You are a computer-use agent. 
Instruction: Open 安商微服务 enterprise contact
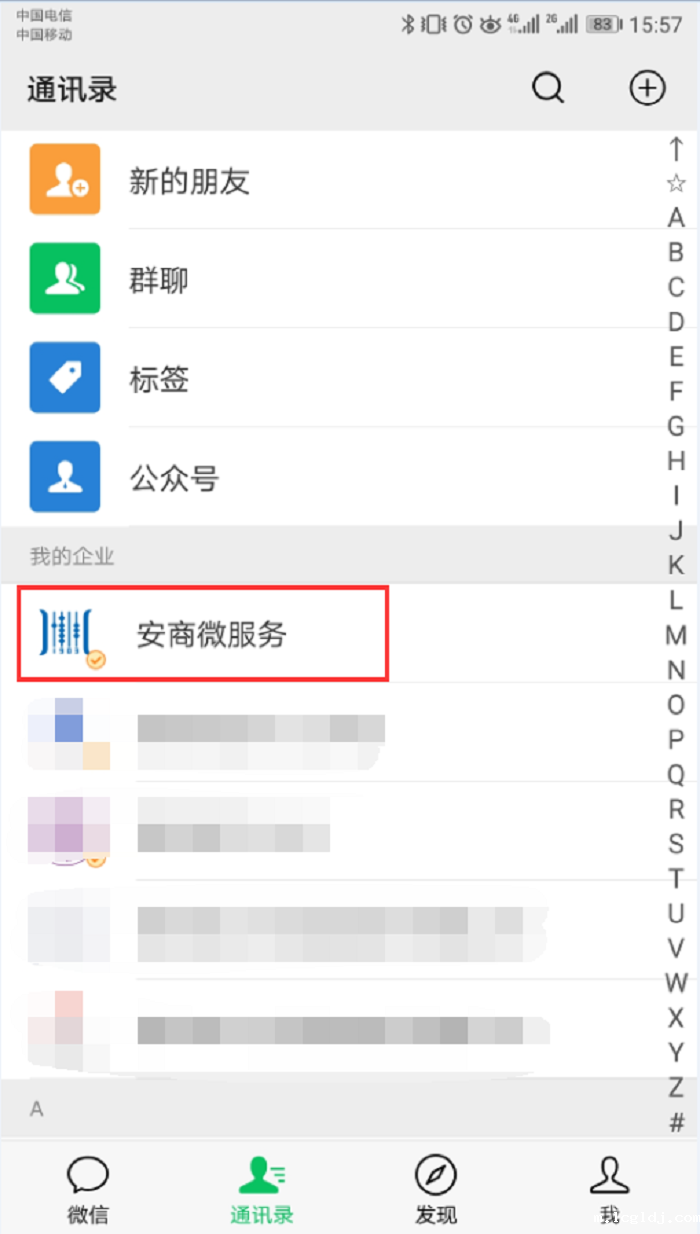click(x=212, y=634)
